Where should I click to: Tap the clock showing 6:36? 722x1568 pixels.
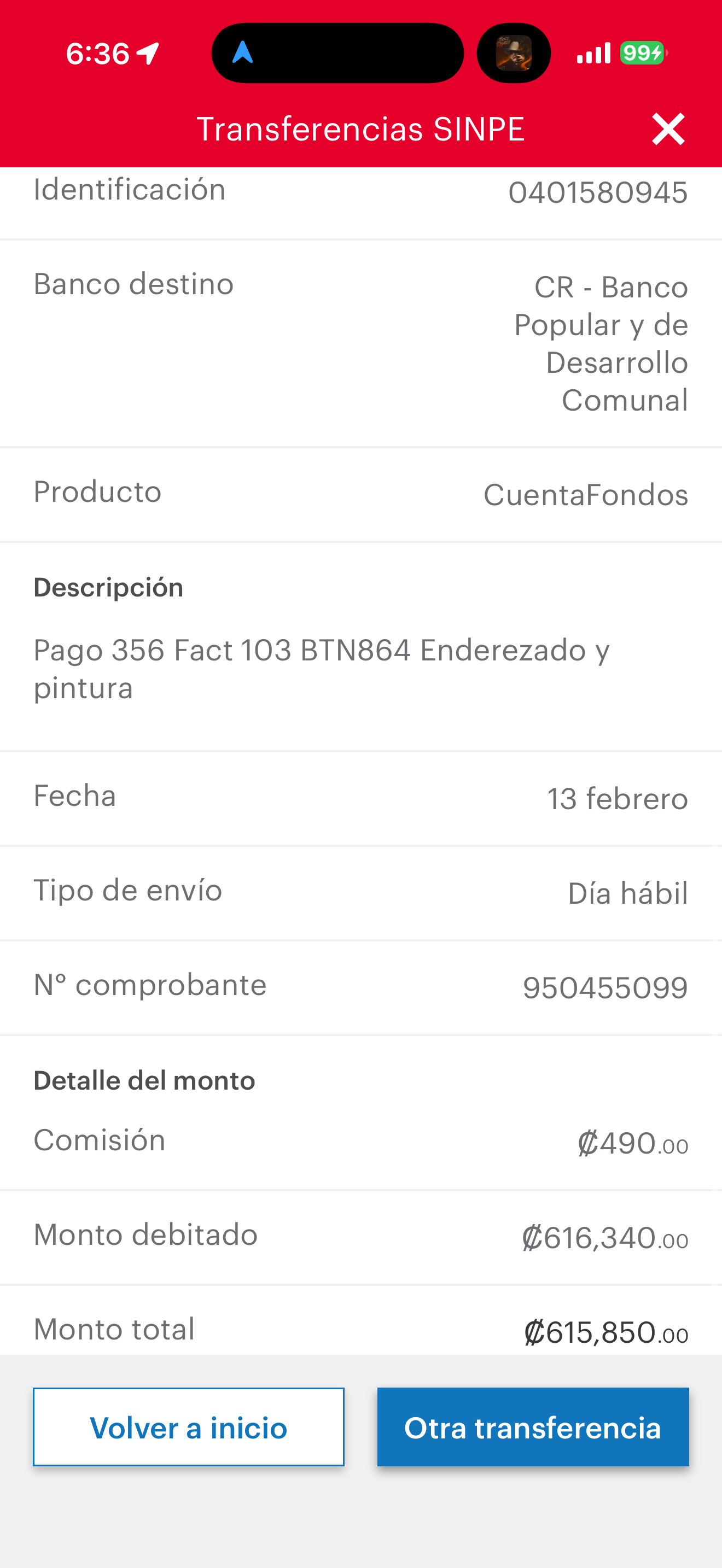click(x=97, y=53)
